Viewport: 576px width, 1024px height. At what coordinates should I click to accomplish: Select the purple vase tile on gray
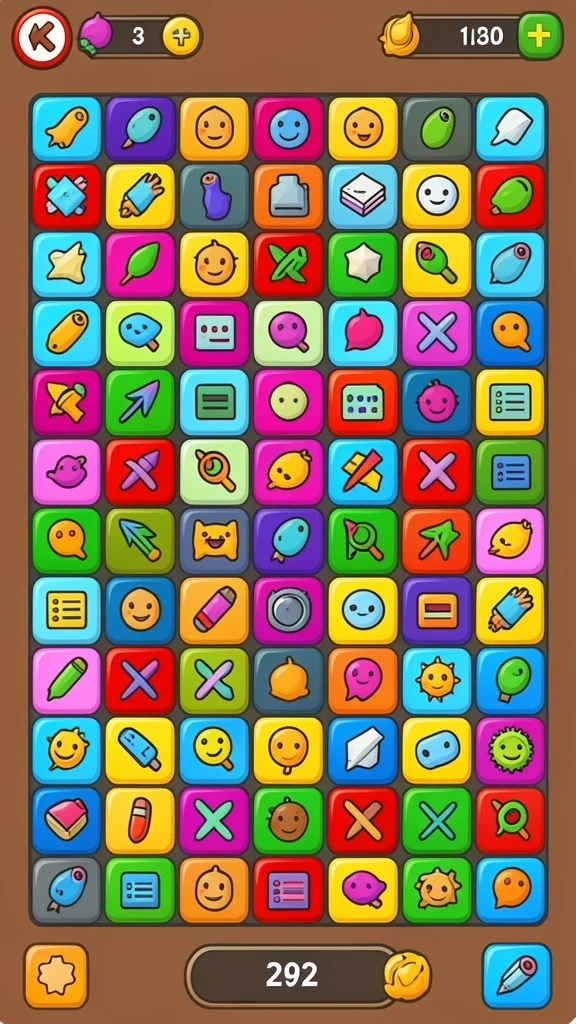(214, 196)
